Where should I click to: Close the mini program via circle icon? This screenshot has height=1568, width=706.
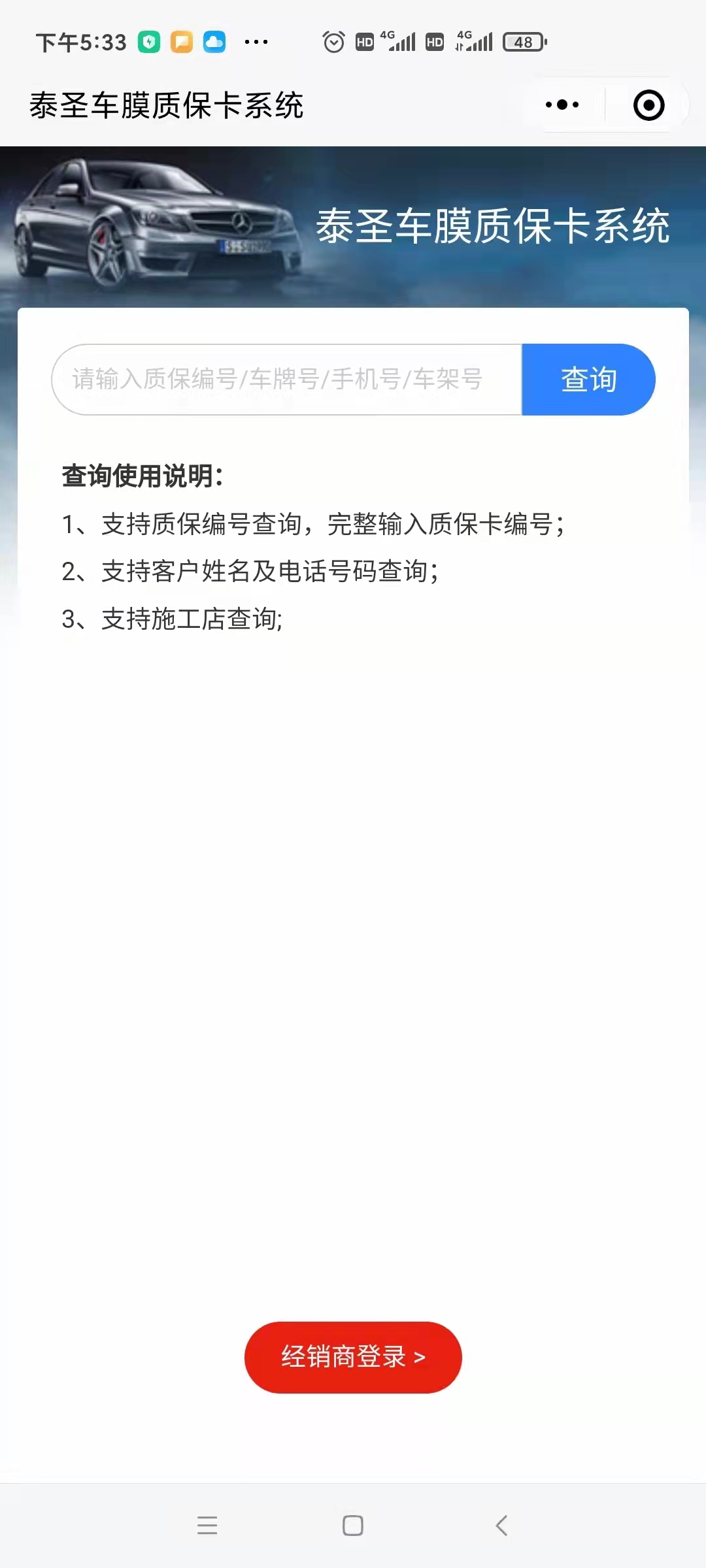coord(649,105)
